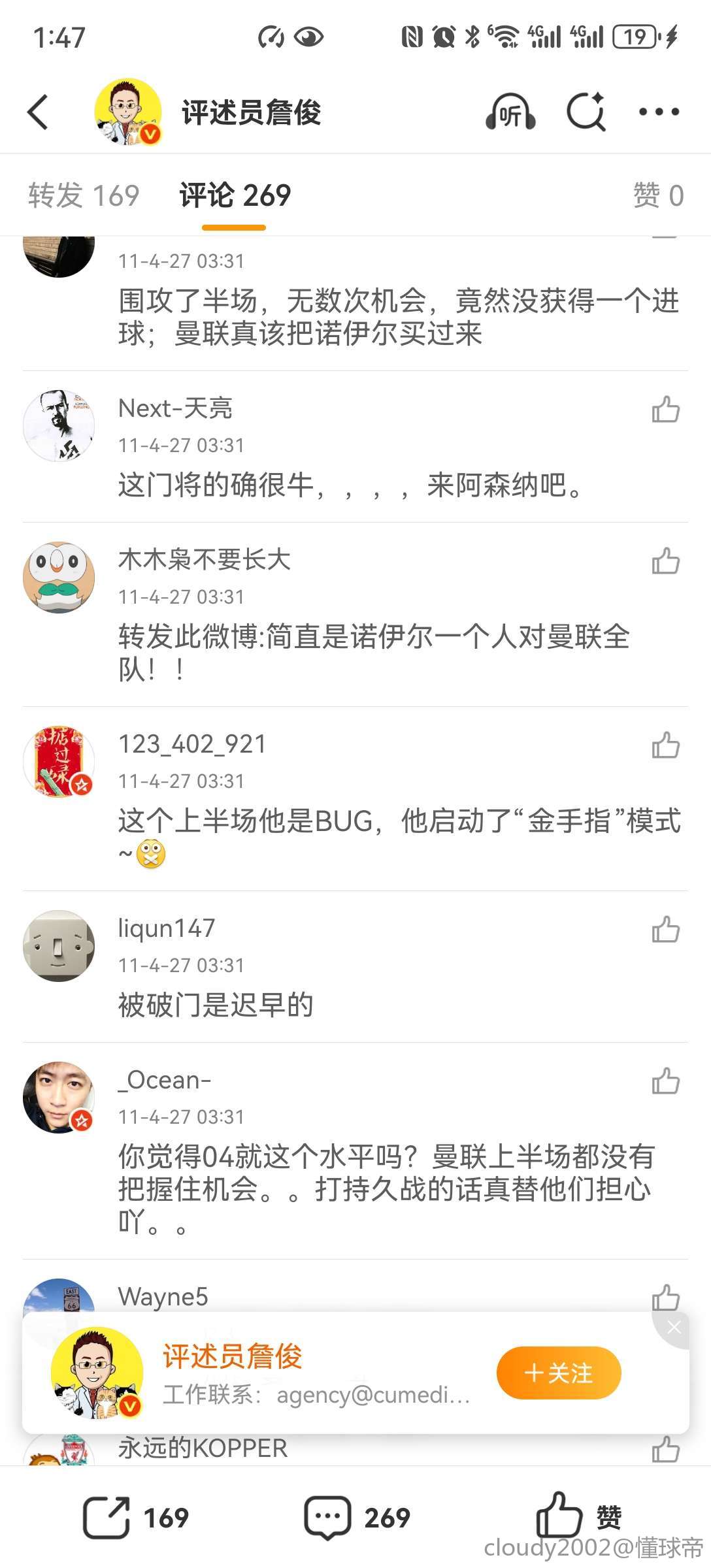Open the search icon in the header

[586, 112]
